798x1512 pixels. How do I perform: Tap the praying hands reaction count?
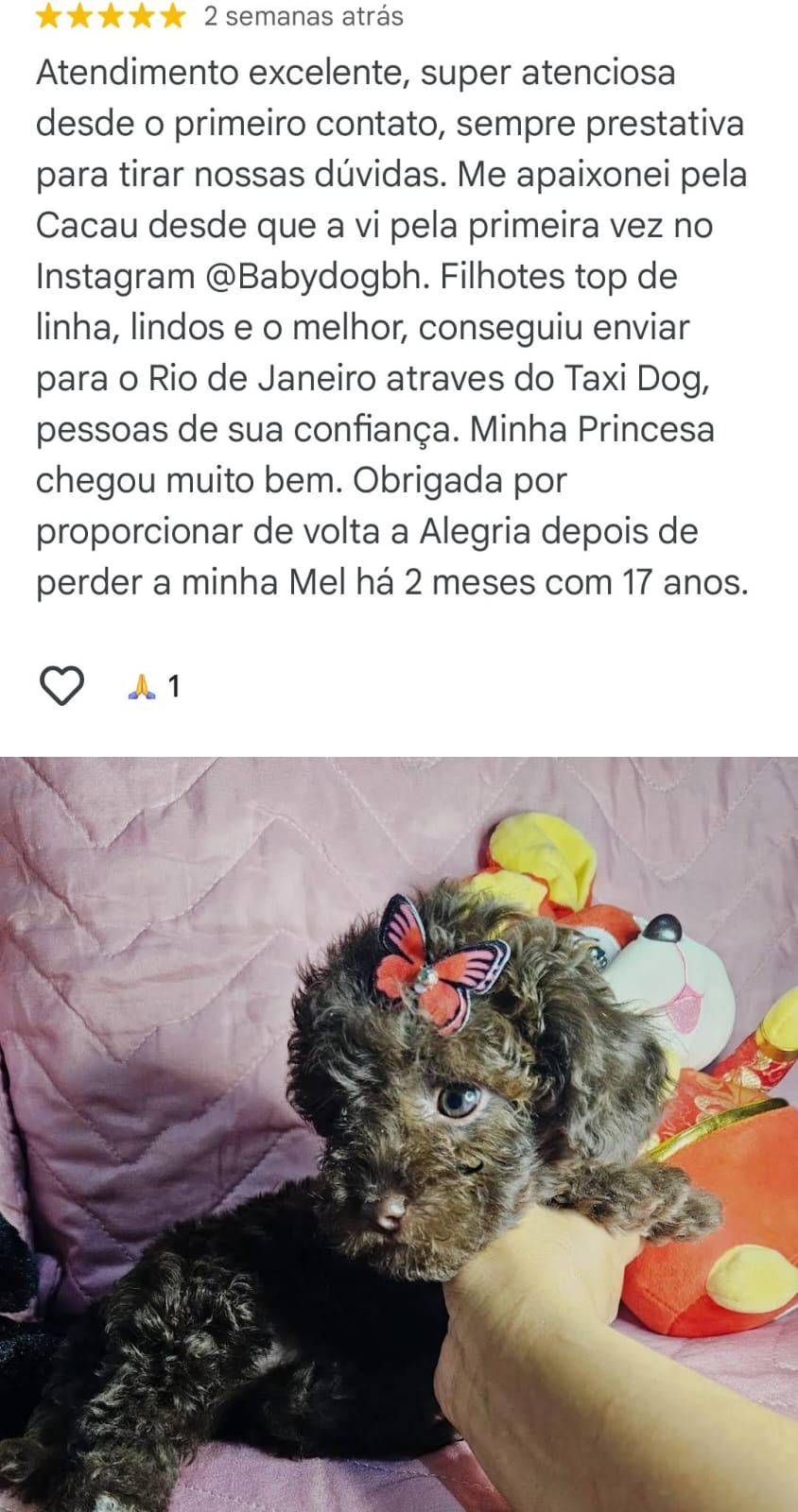pyautogui.click(x=153, y=686)
